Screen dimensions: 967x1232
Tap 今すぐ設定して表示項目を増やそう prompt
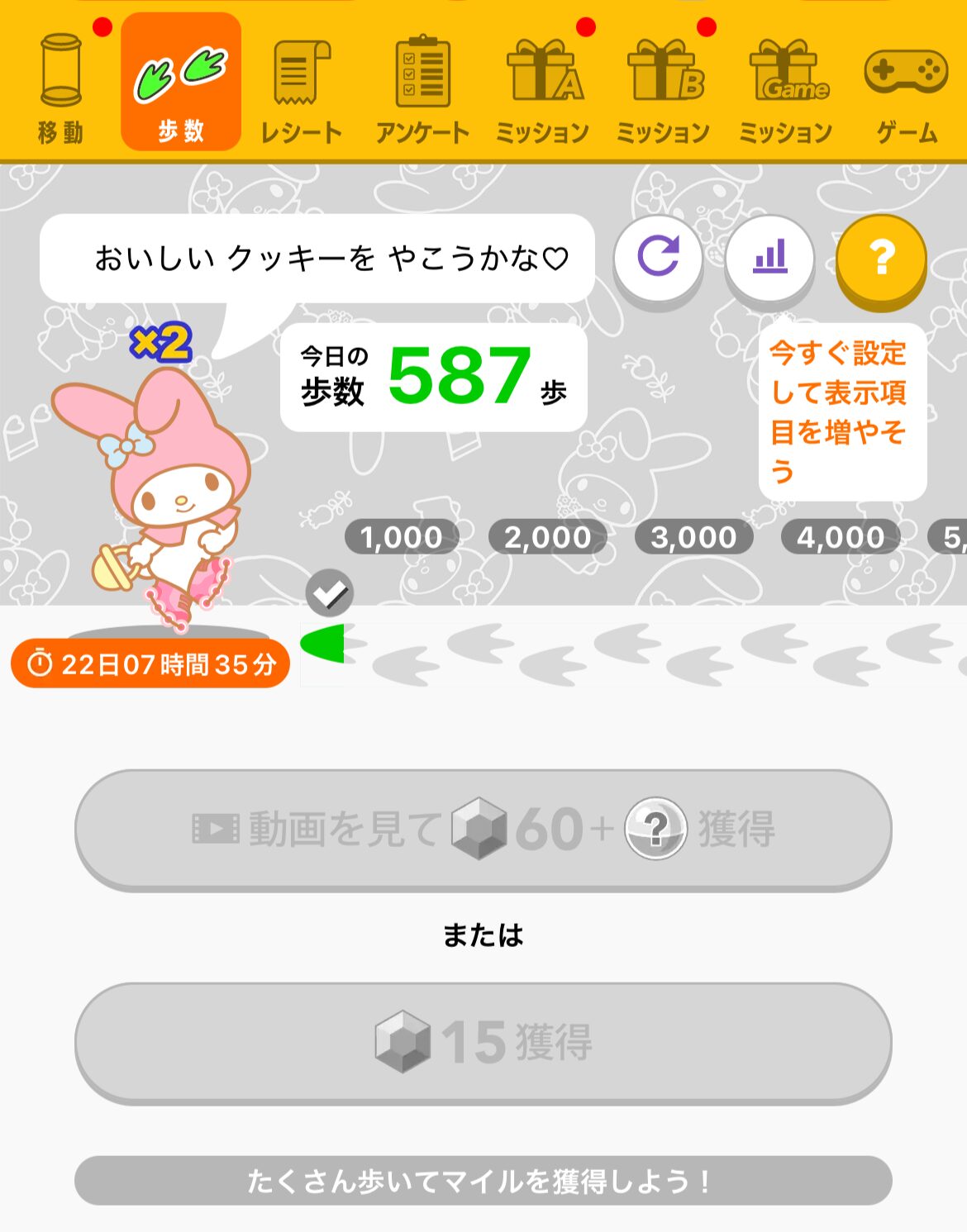pos(841,411)
